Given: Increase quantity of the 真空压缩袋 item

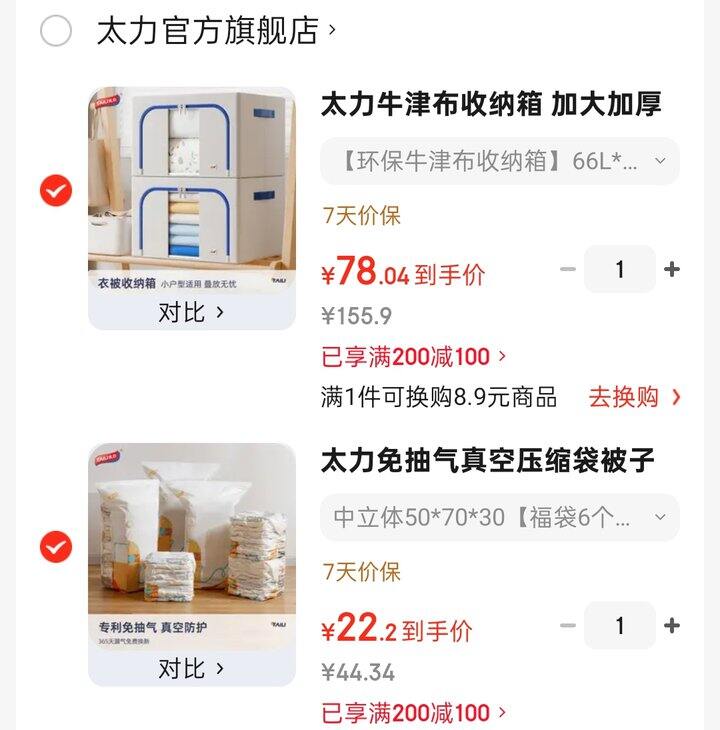Looking at the screenshot, I should point(669,626).
